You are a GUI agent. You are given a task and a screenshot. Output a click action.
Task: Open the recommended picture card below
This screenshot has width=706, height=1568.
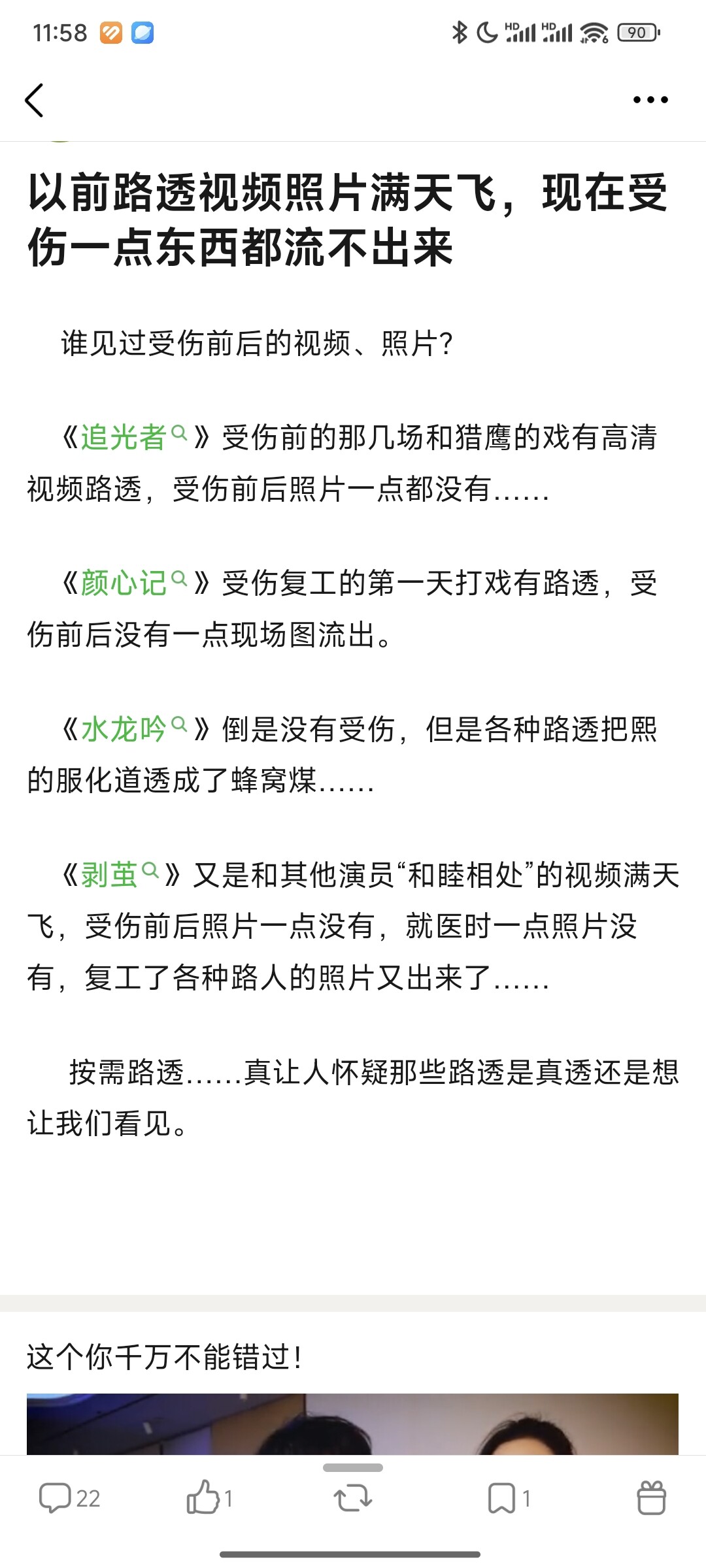pos(352,1424)
